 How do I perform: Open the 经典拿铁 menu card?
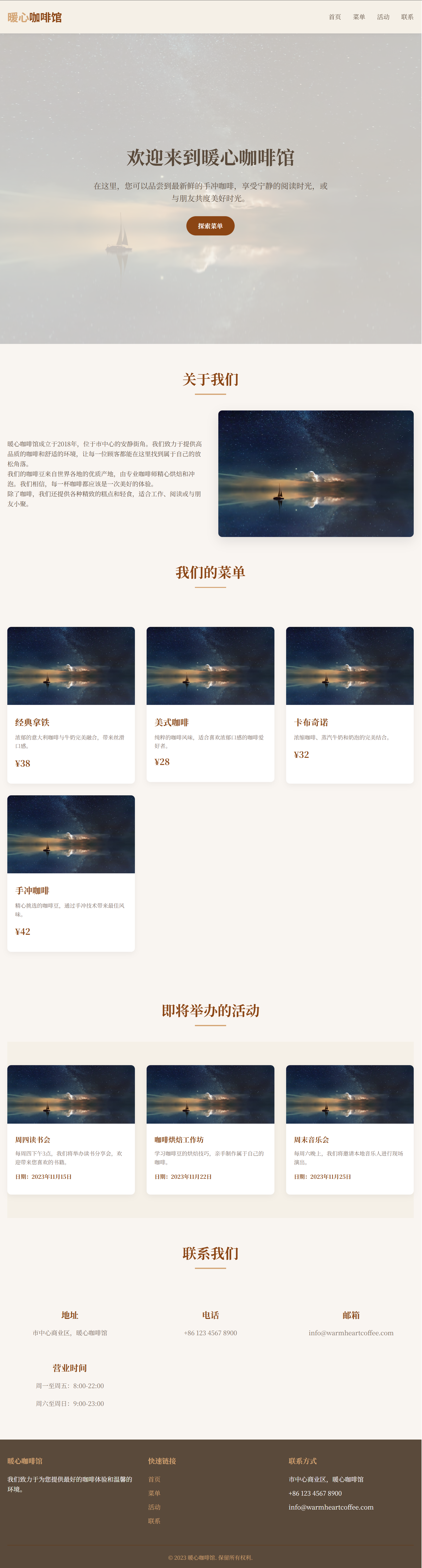[x=71, y=705]
